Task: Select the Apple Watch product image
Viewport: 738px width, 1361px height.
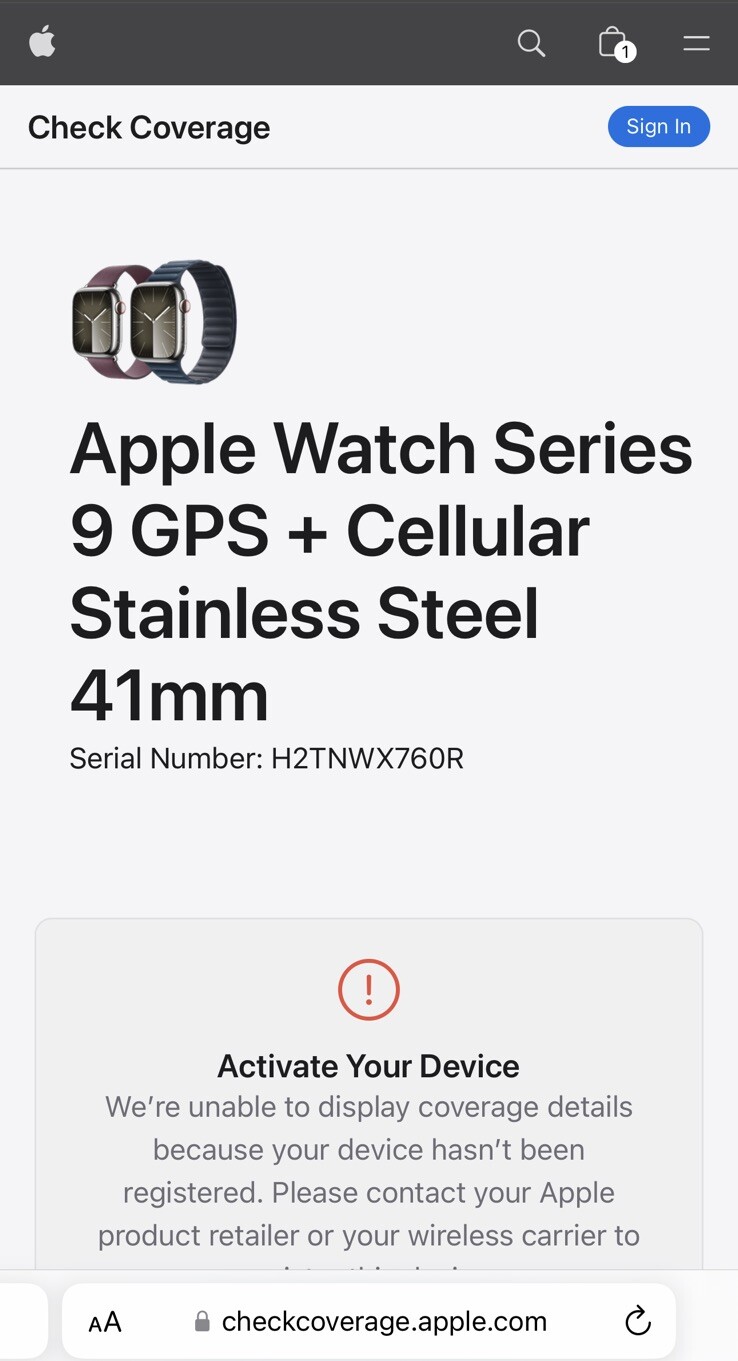Action: pyautogui.click(x=154, y=321)
